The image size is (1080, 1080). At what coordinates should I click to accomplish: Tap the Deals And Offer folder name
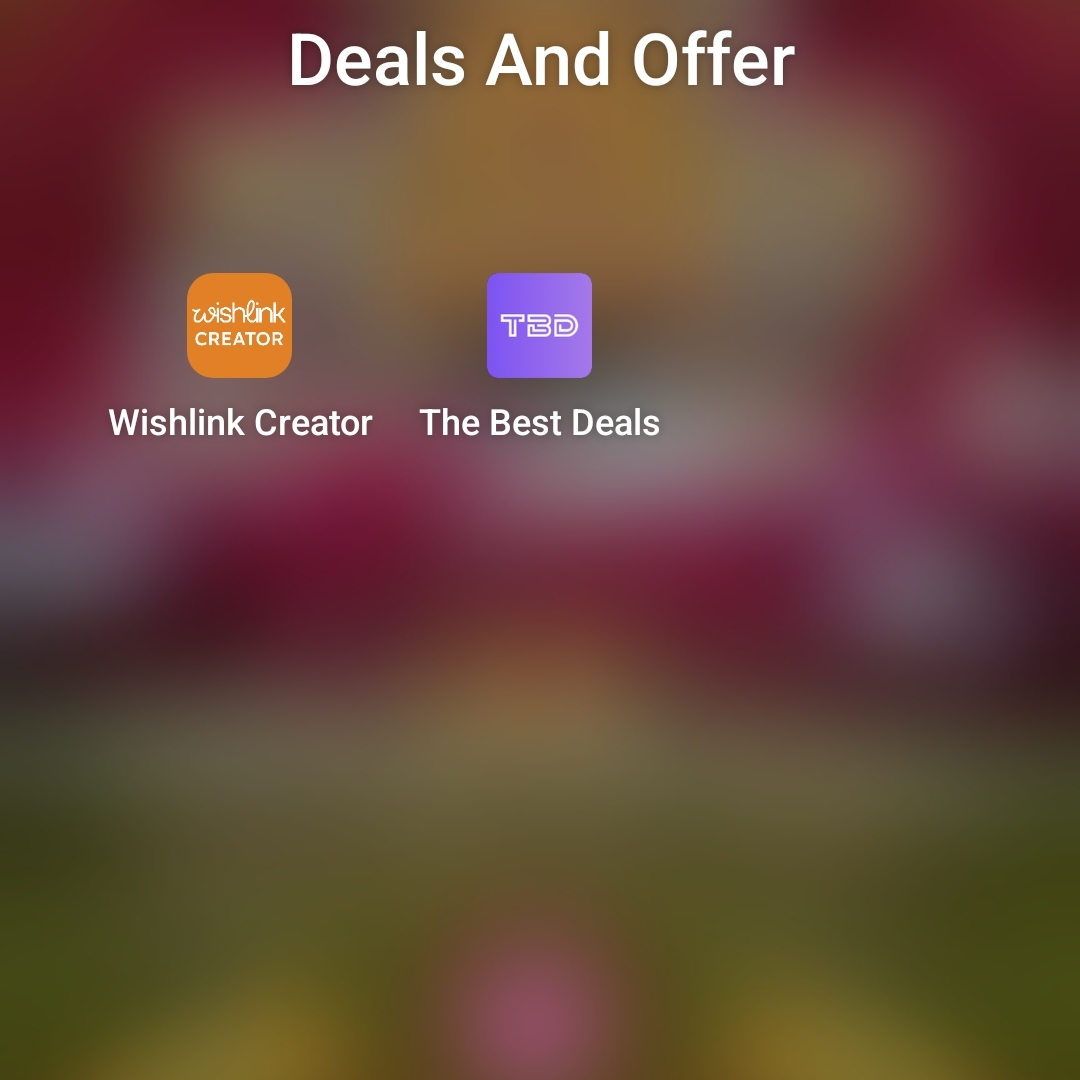[x=540, y=60]
